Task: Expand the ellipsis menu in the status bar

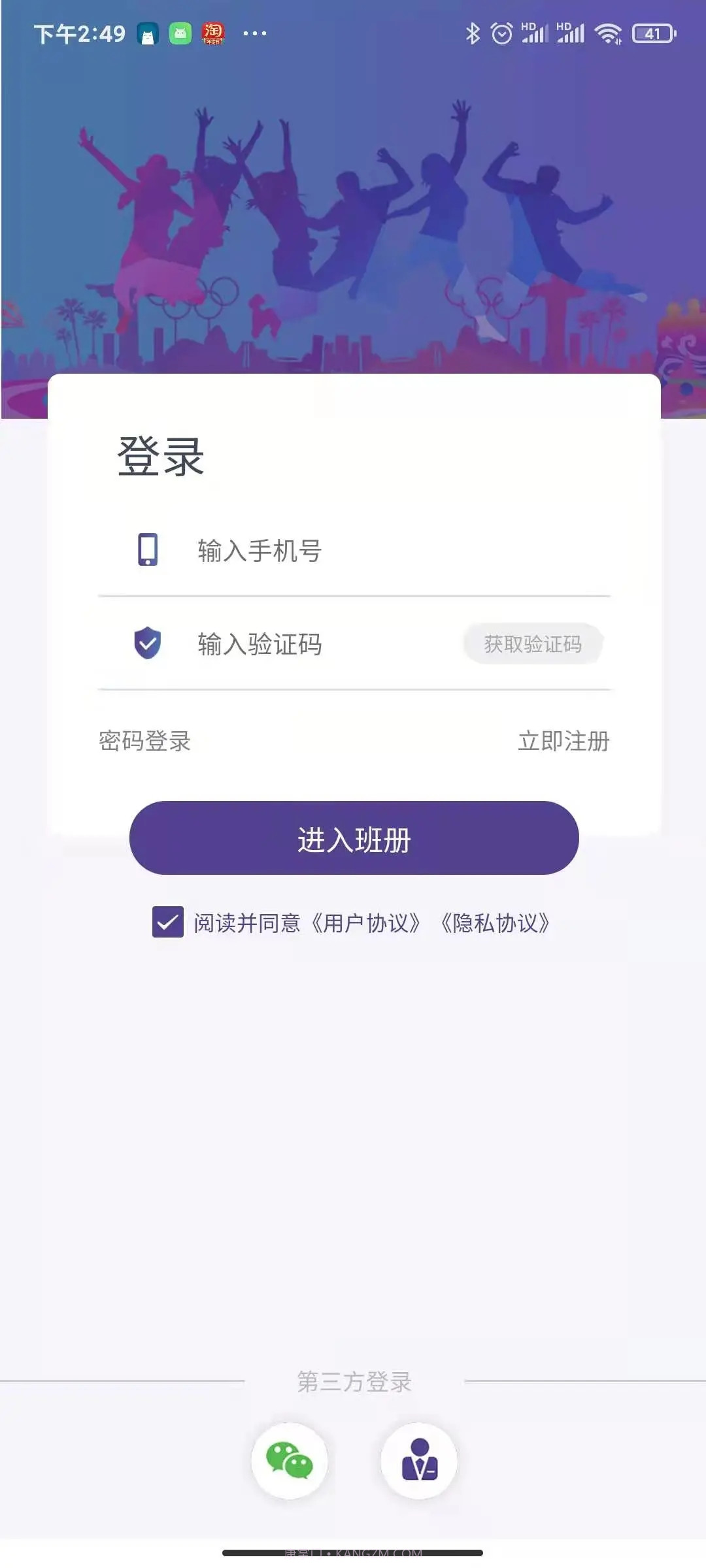Action: 254,33
